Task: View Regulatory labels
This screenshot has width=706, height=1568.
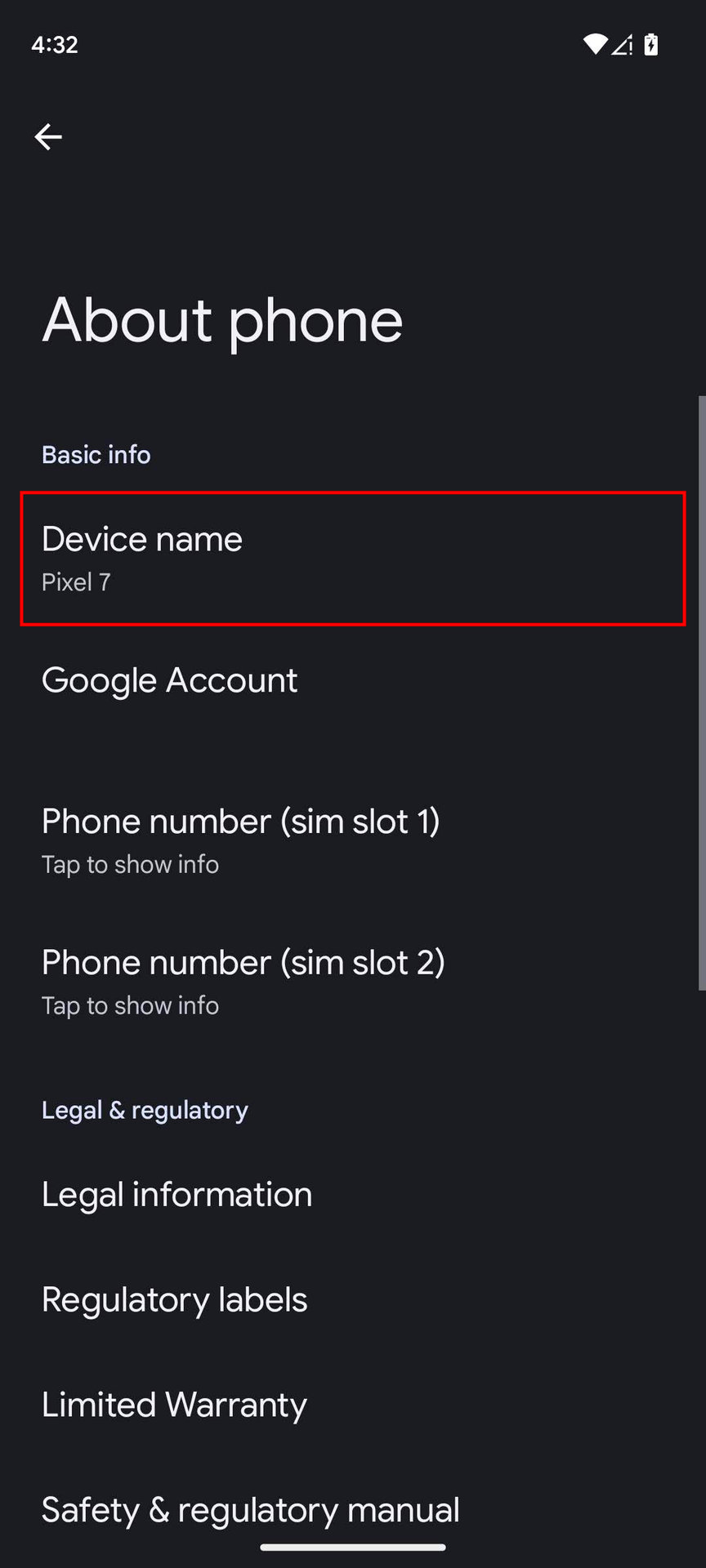Action: (353, 1300)
